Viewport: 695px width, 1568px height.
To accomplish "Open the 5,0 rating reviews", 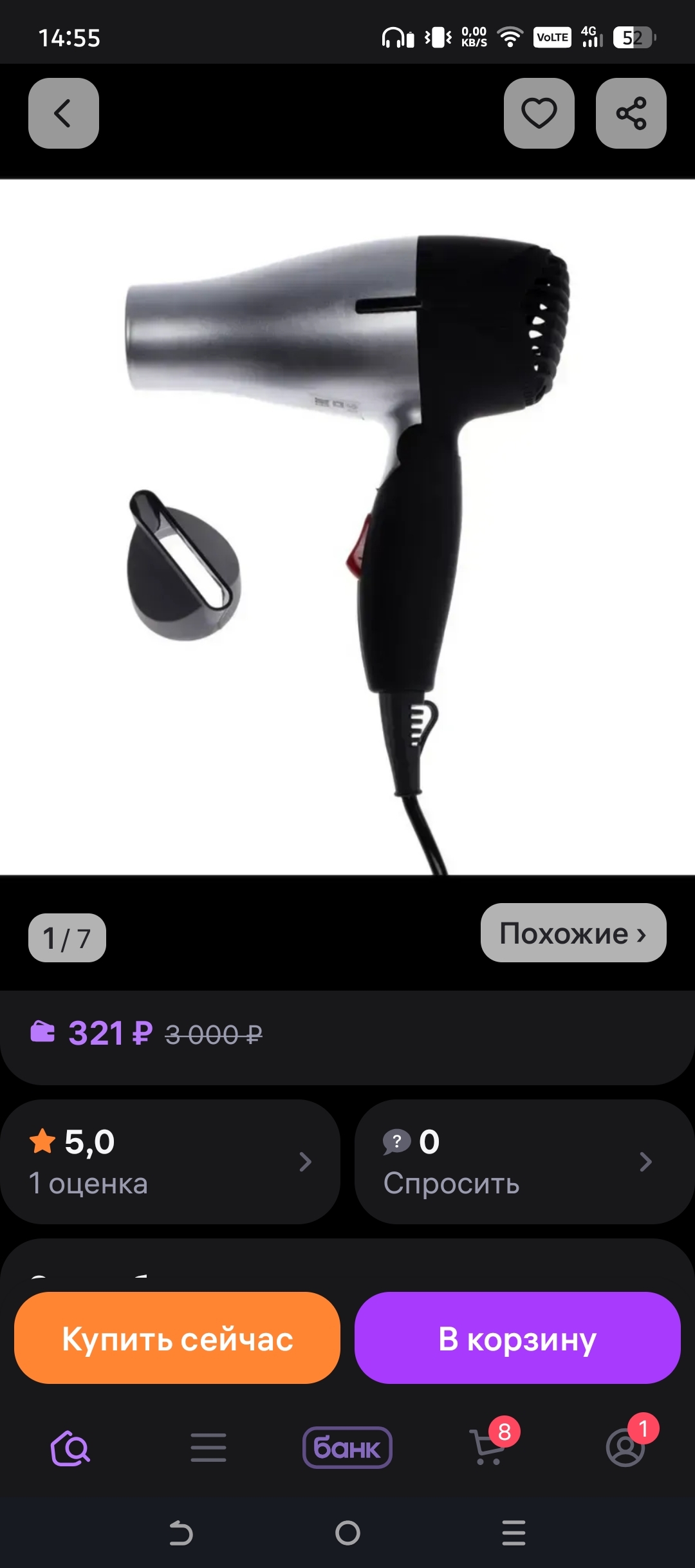I will point(170,1161).
